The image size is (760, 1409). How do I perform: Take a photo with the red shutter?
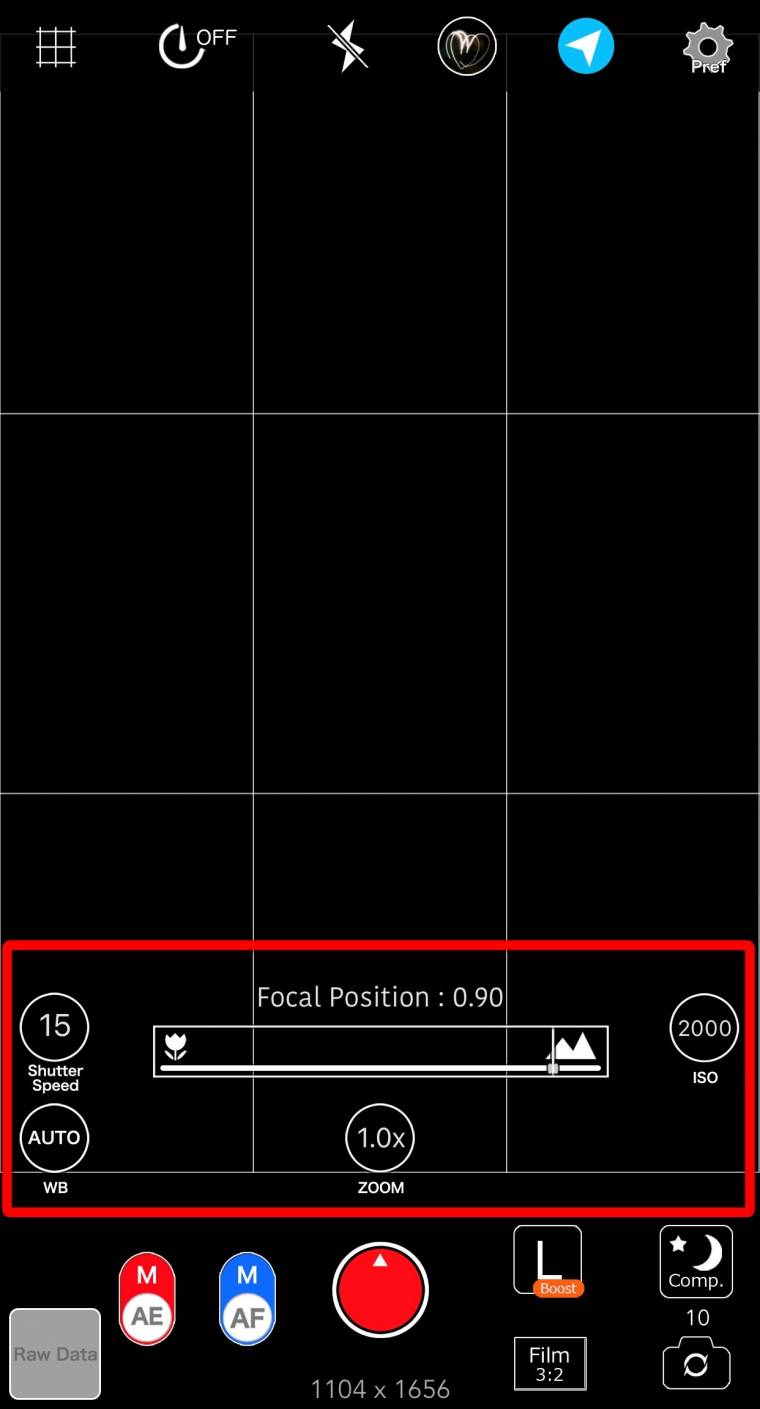(x=380, y=1290)
